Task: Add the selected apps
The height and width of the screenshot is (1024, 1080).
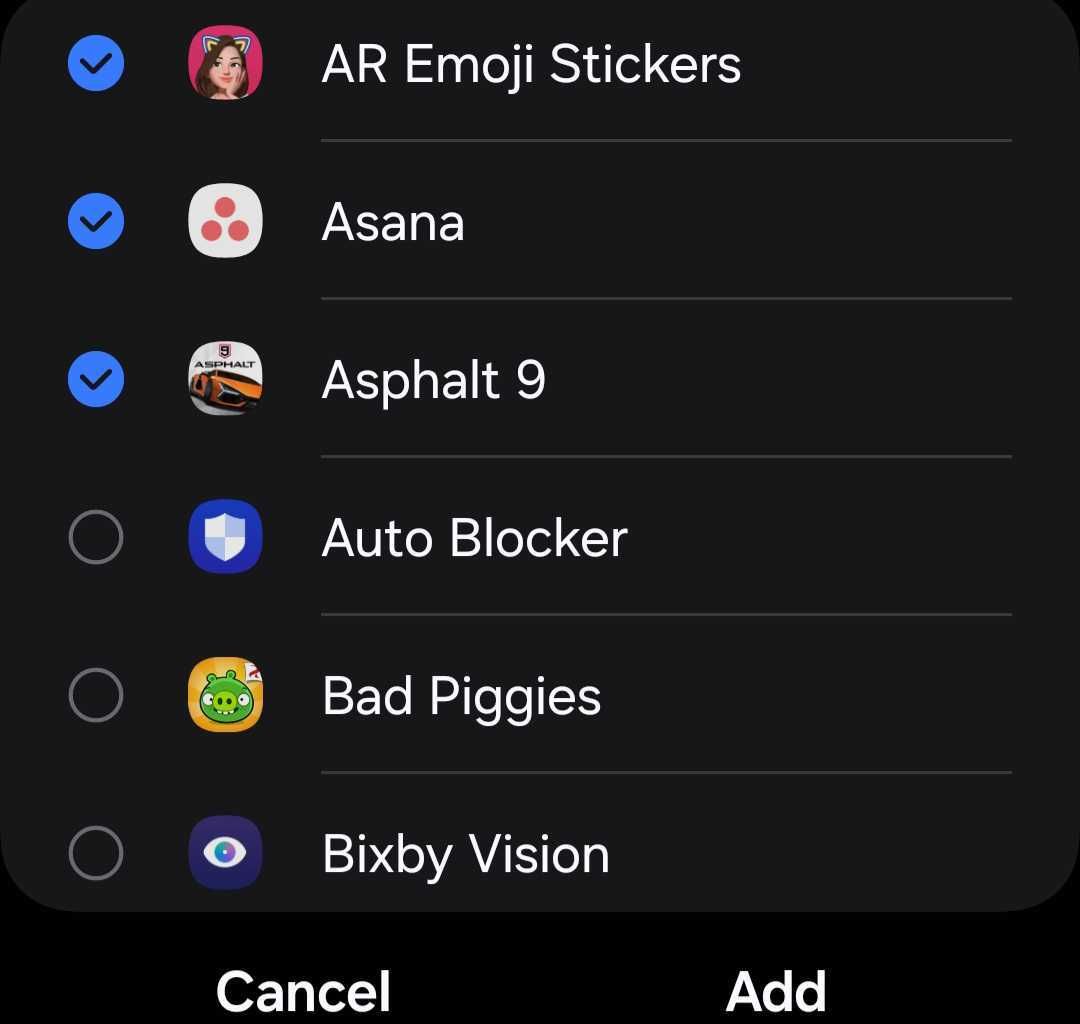Action: click(x=776, y=990)
